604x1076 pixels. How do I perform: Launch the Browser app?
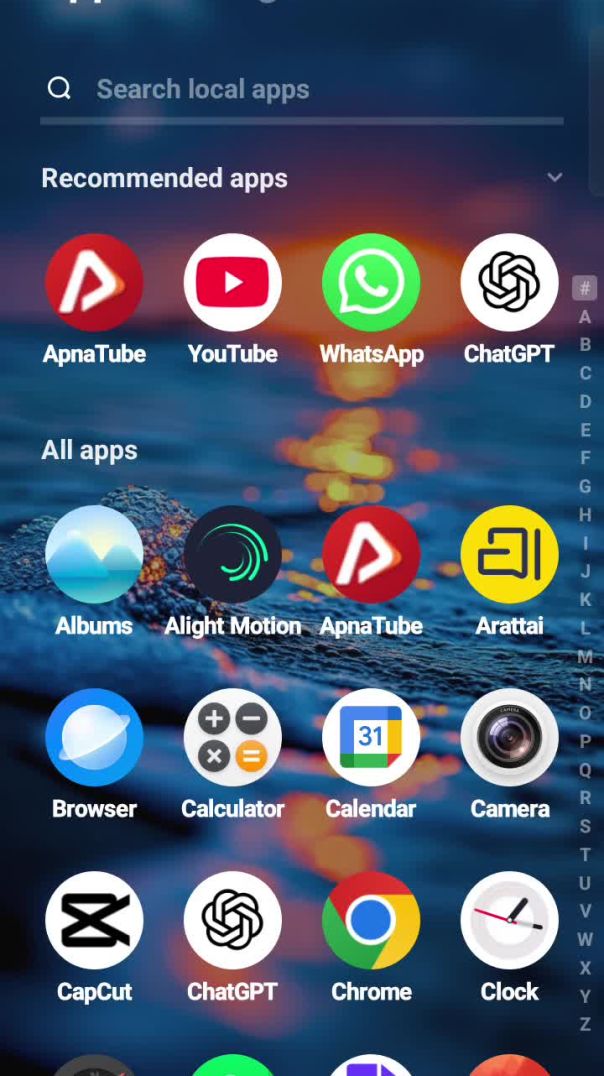point(94,738)
